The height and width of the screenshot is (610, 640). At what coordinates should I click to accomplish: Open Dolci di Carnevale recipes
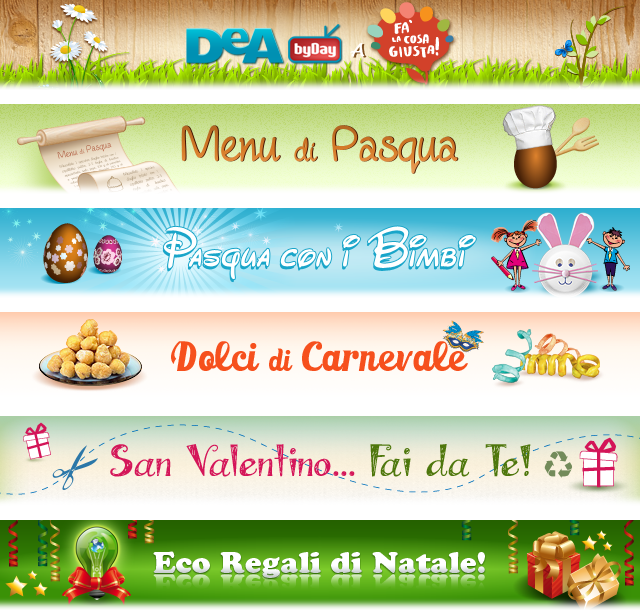click(320, 356)
